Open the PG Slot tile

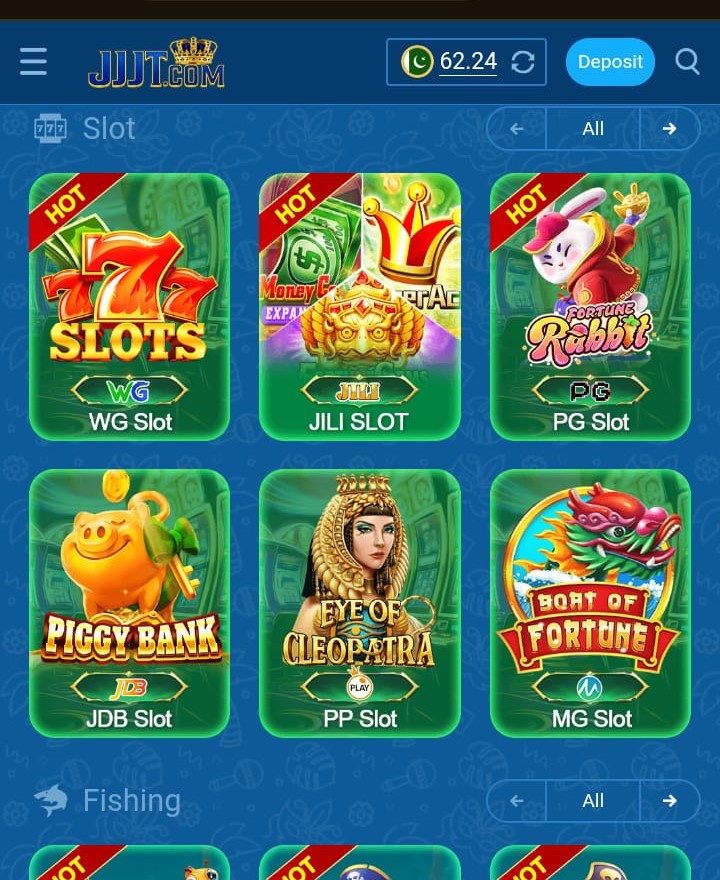[590, 307]
